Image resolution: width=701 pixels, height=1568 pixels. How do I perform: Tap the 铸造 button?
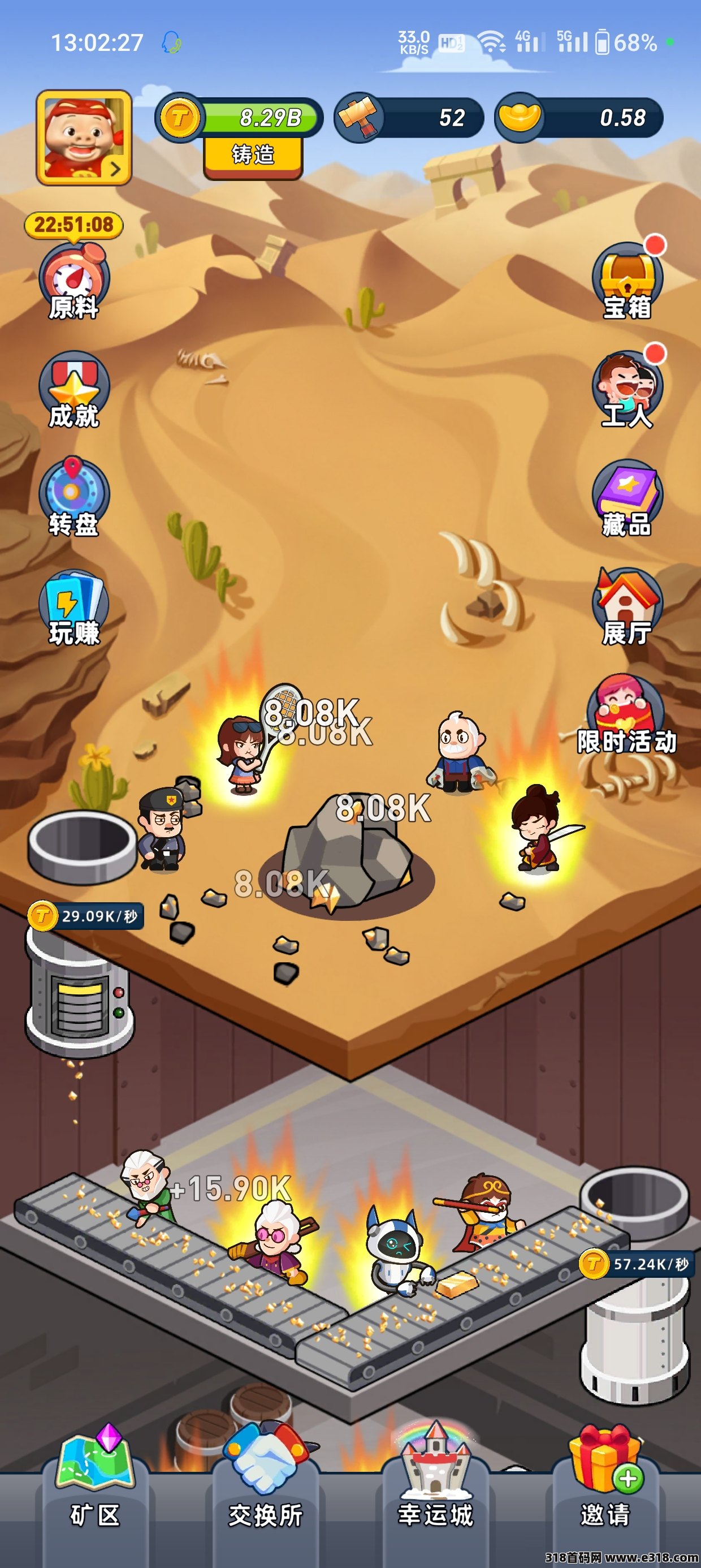(253, 156)
